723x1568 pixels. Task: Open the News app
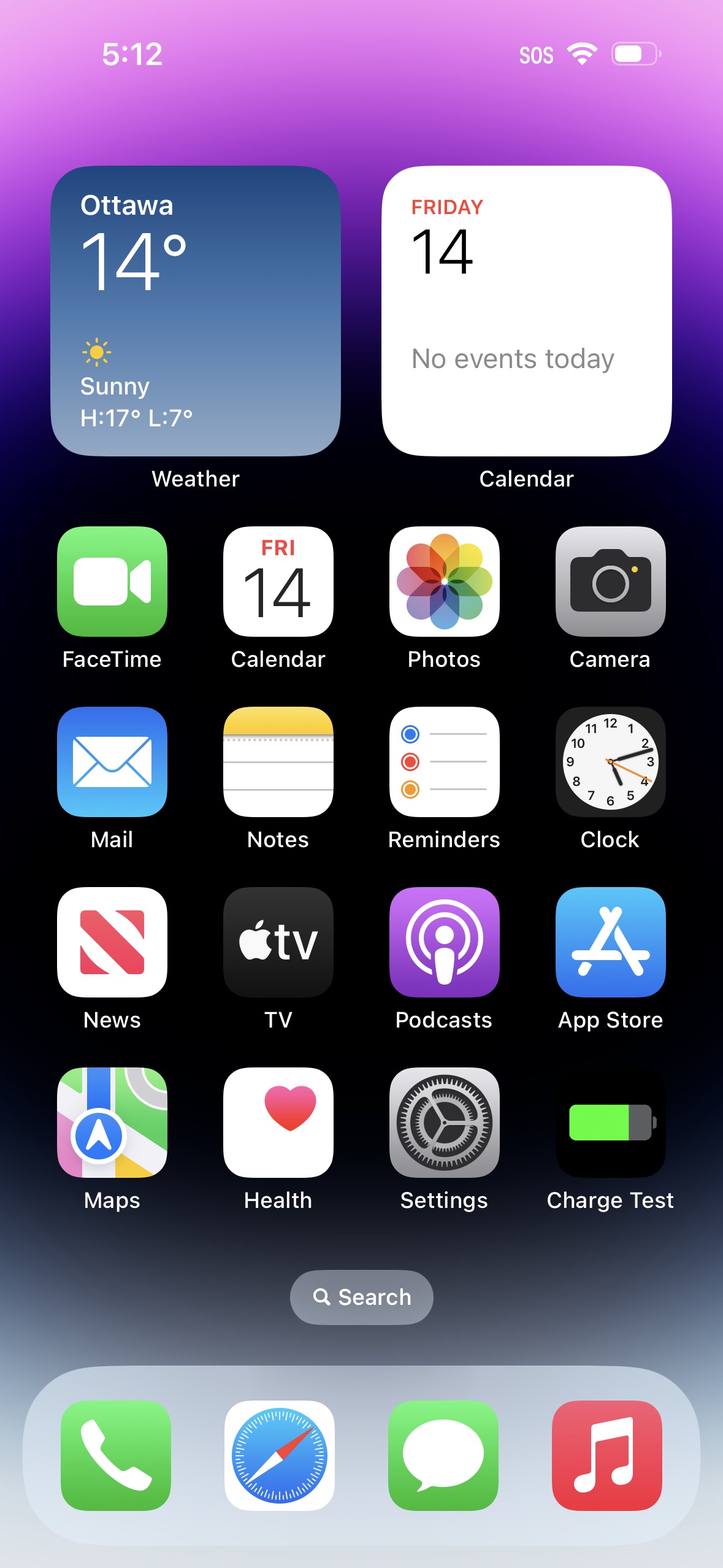(x=112, y=942)
